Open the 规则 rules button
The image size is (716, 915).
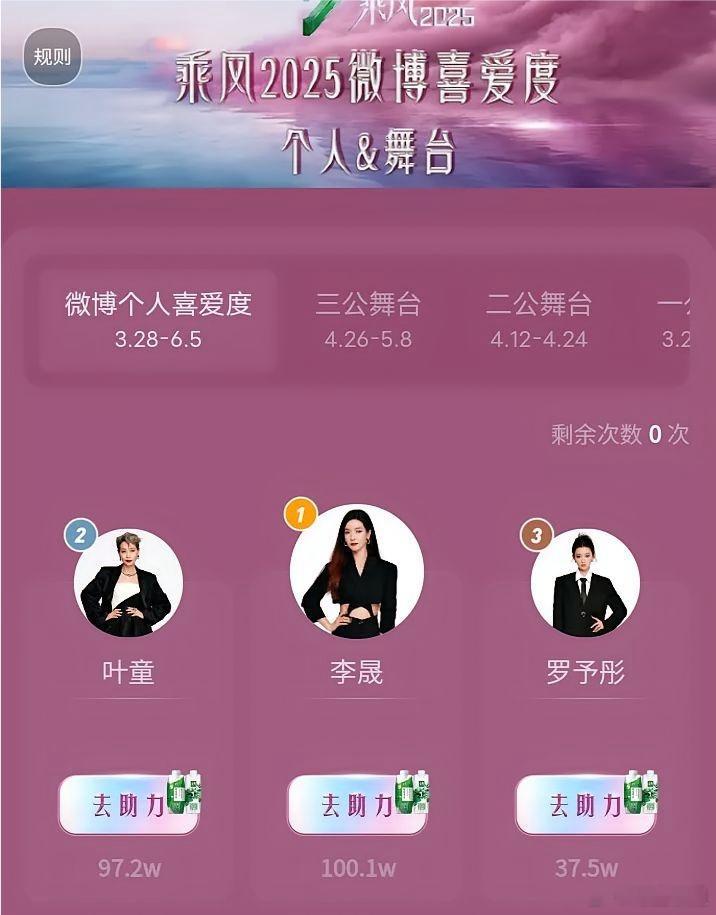pyautogui.click(x=52, y=56)
